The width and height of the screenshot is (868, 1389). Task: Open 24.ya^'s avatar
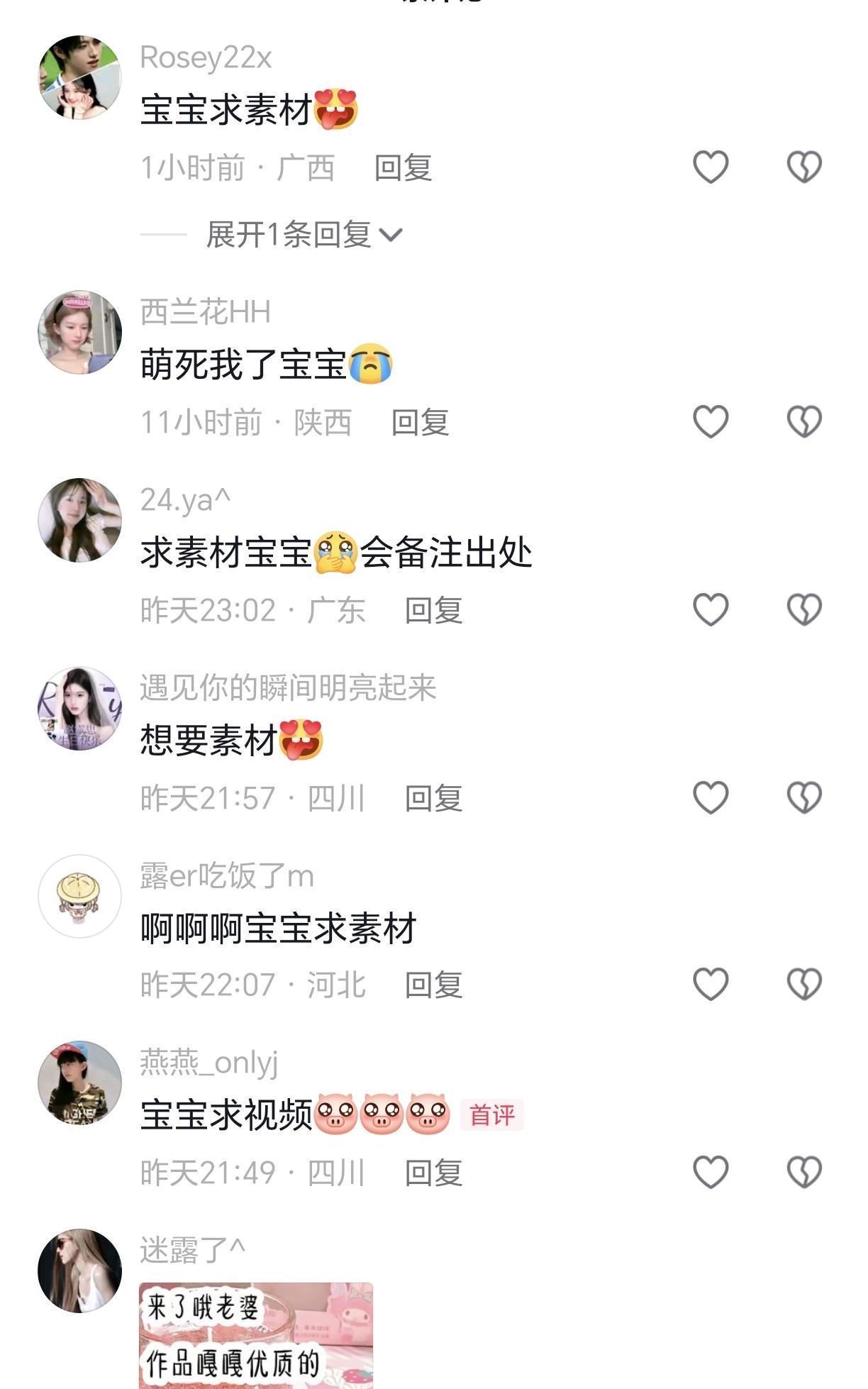point(79,520)
